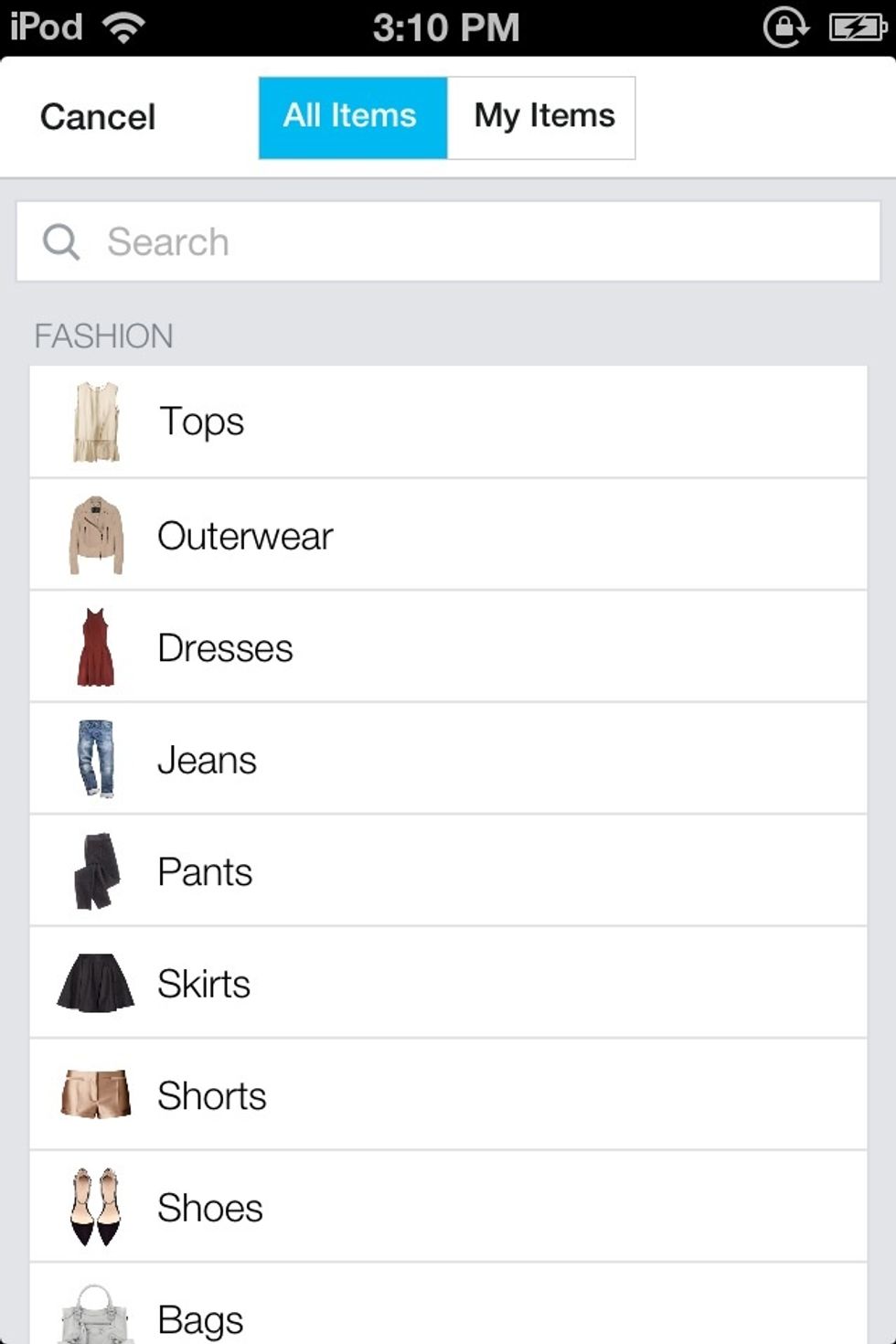The width and height of the screenshot is (896, 1344).
Task: Select the Outerwear jacket thumbnail
Action: click(x=95, y=533)
